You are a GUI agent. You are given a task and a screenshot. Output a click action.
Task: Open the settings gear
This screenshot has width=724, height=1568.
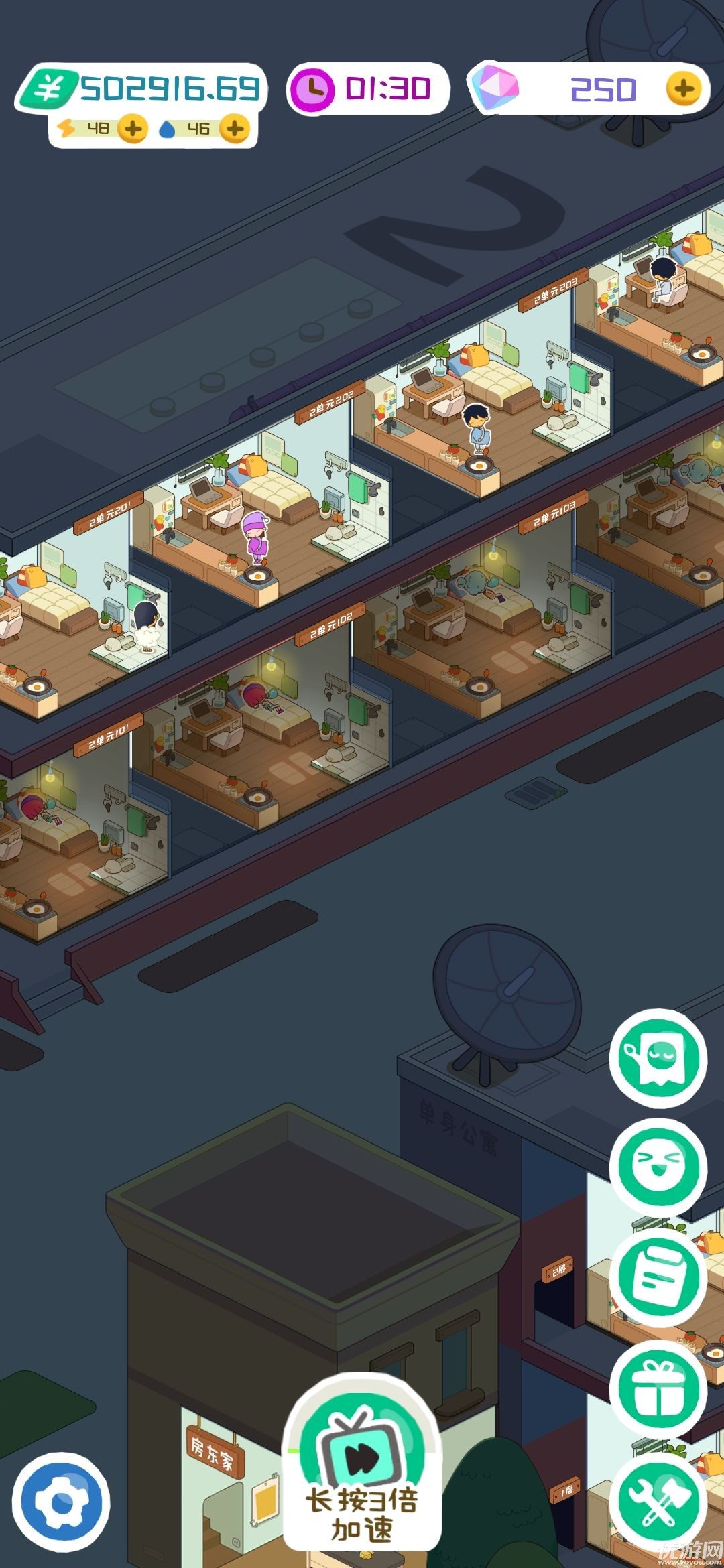[x=61, y=1503]
